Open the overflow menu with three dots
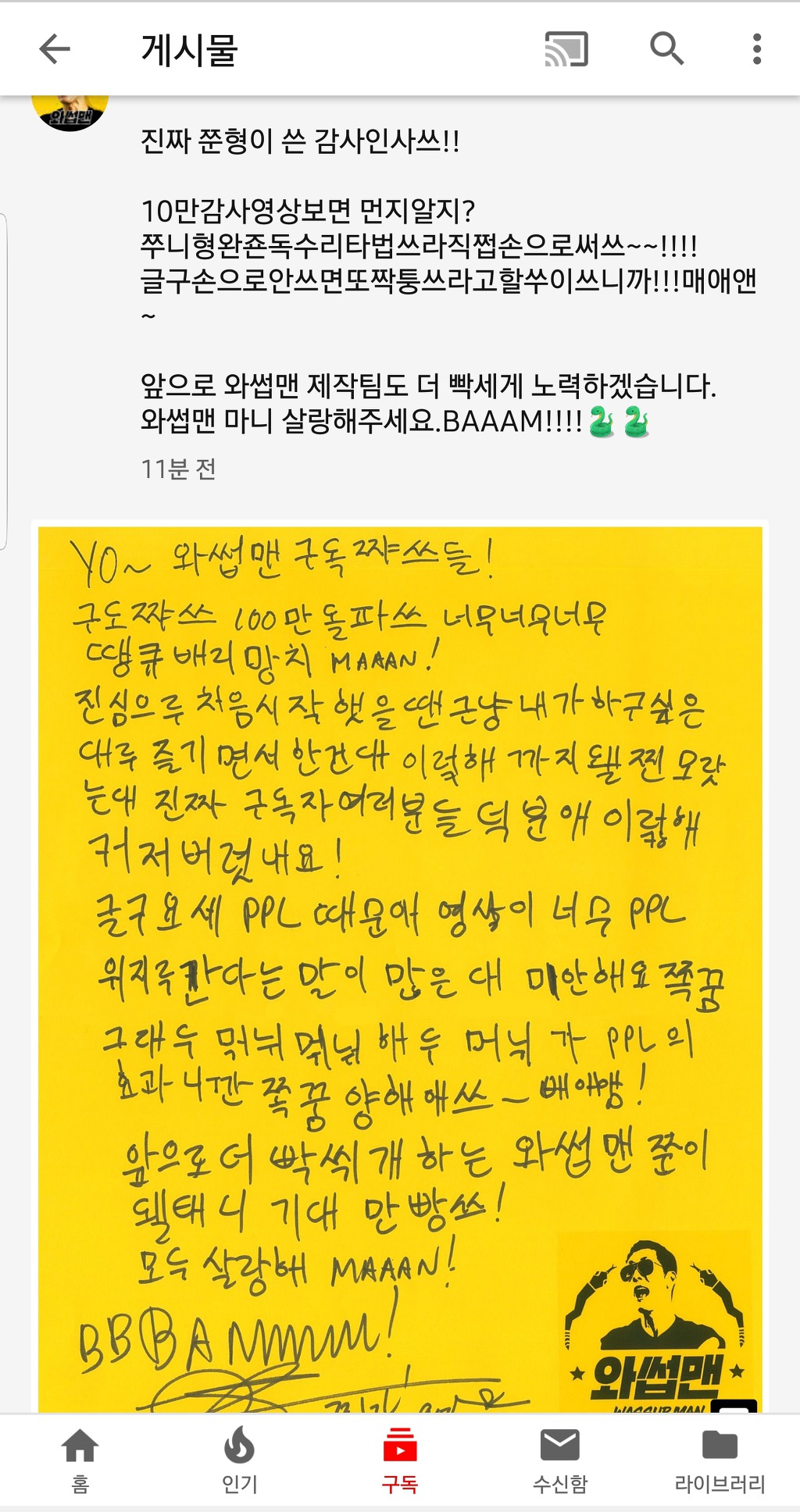 (x=756, y=49)
